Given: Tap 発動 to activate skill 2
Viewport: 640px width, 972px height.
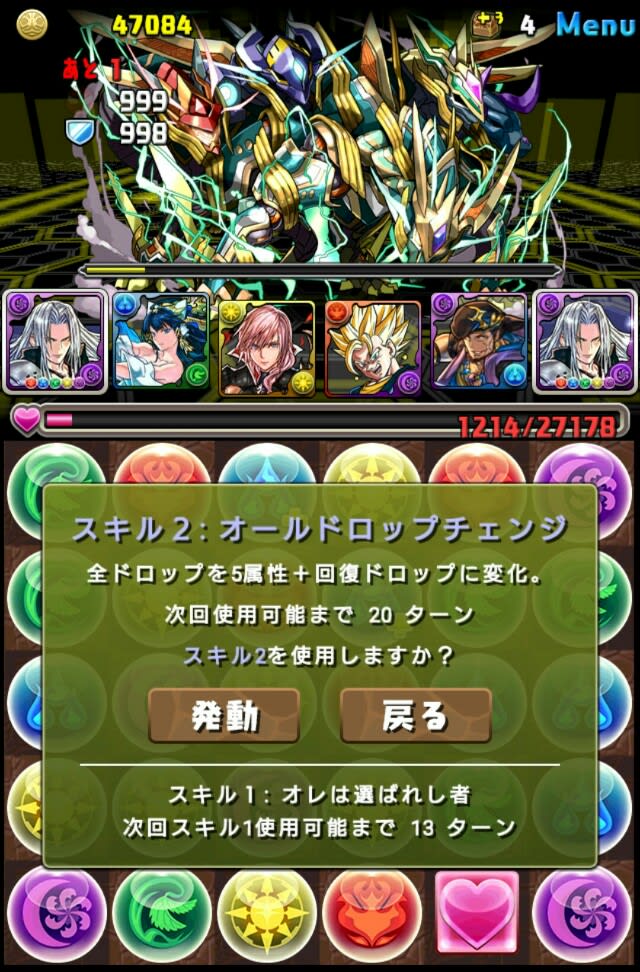Looking at the screenshot, I should coord(224,715).
